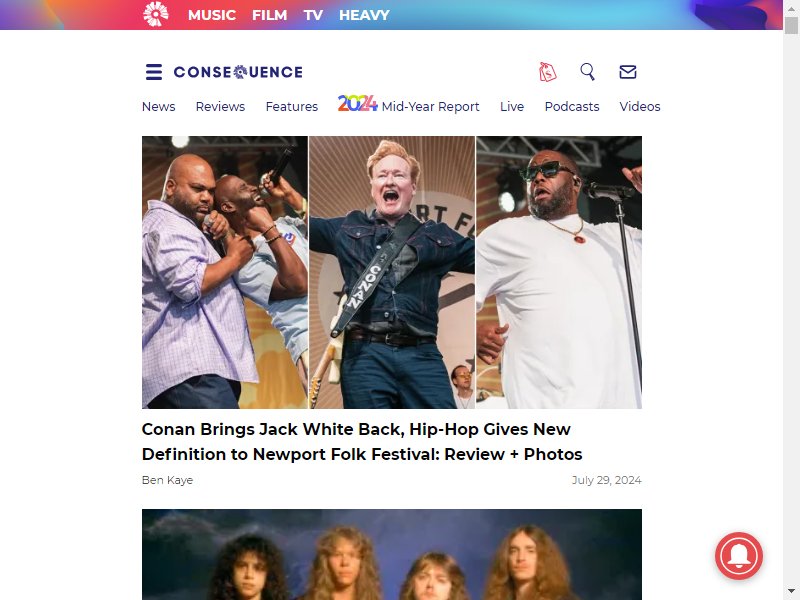Screen dimensions: 800x600
Task: Open the newsletter envelope icon
Action: pyautogui.click(x=628, y=72)
